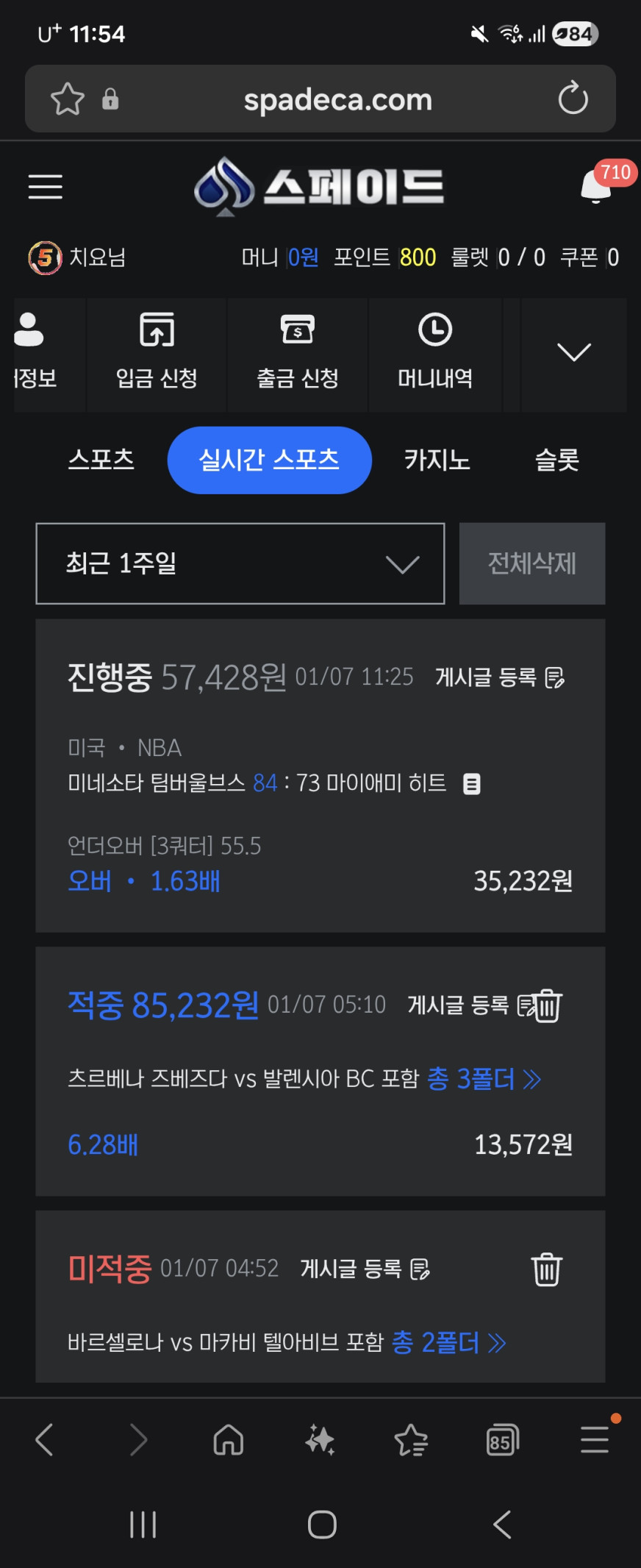The height and width of the screenshot is (1568, 641).
Task: Go to the browser home page
Action: point(229,1439)
